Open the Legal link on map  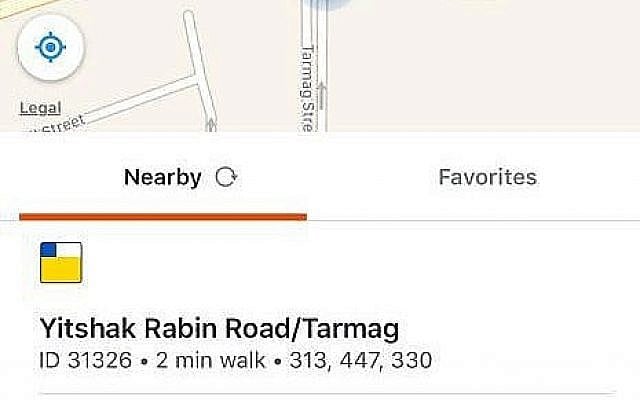point(40,108)
